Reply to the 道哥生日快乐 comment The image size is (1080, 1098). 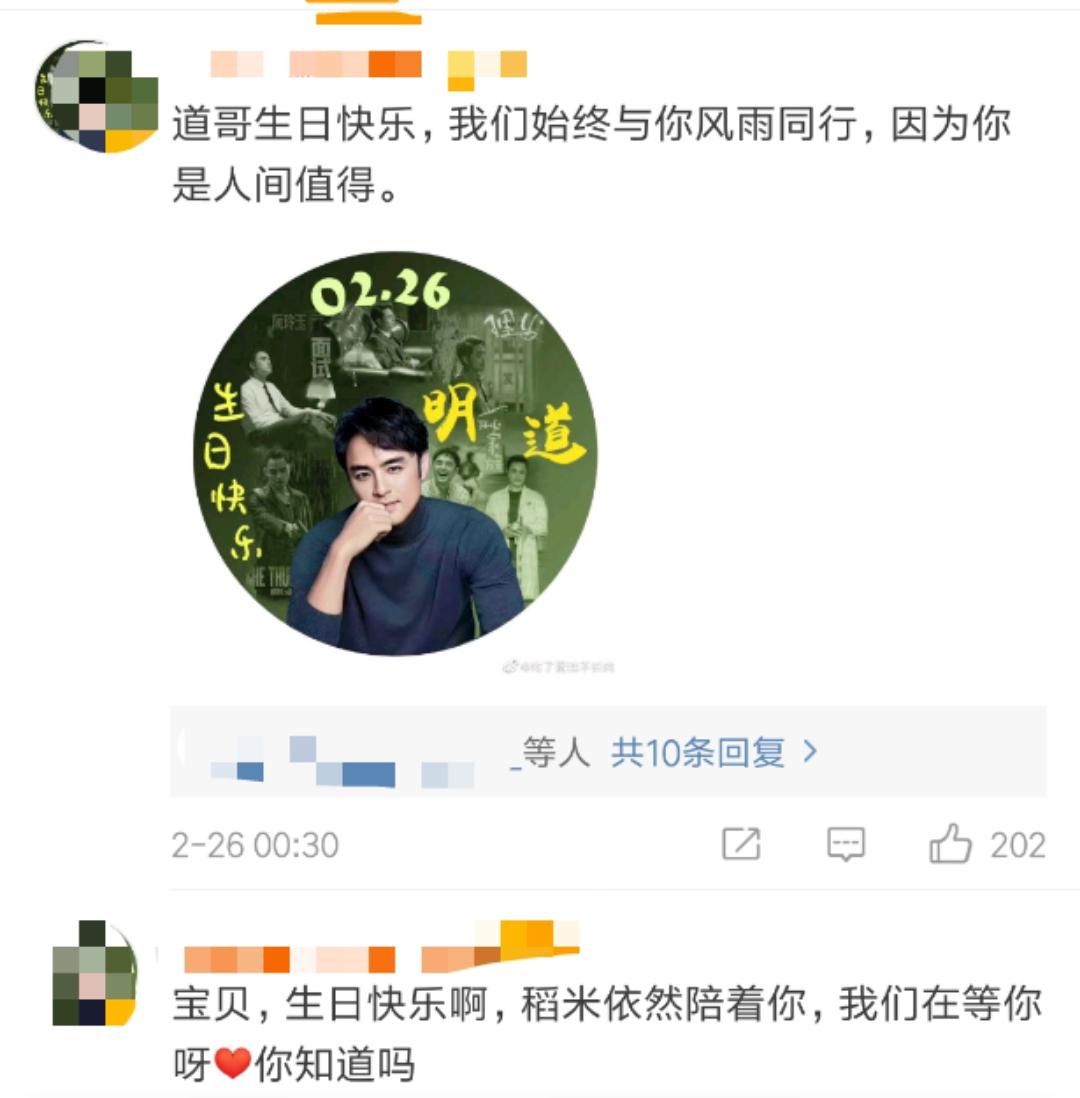click(845, 845)
